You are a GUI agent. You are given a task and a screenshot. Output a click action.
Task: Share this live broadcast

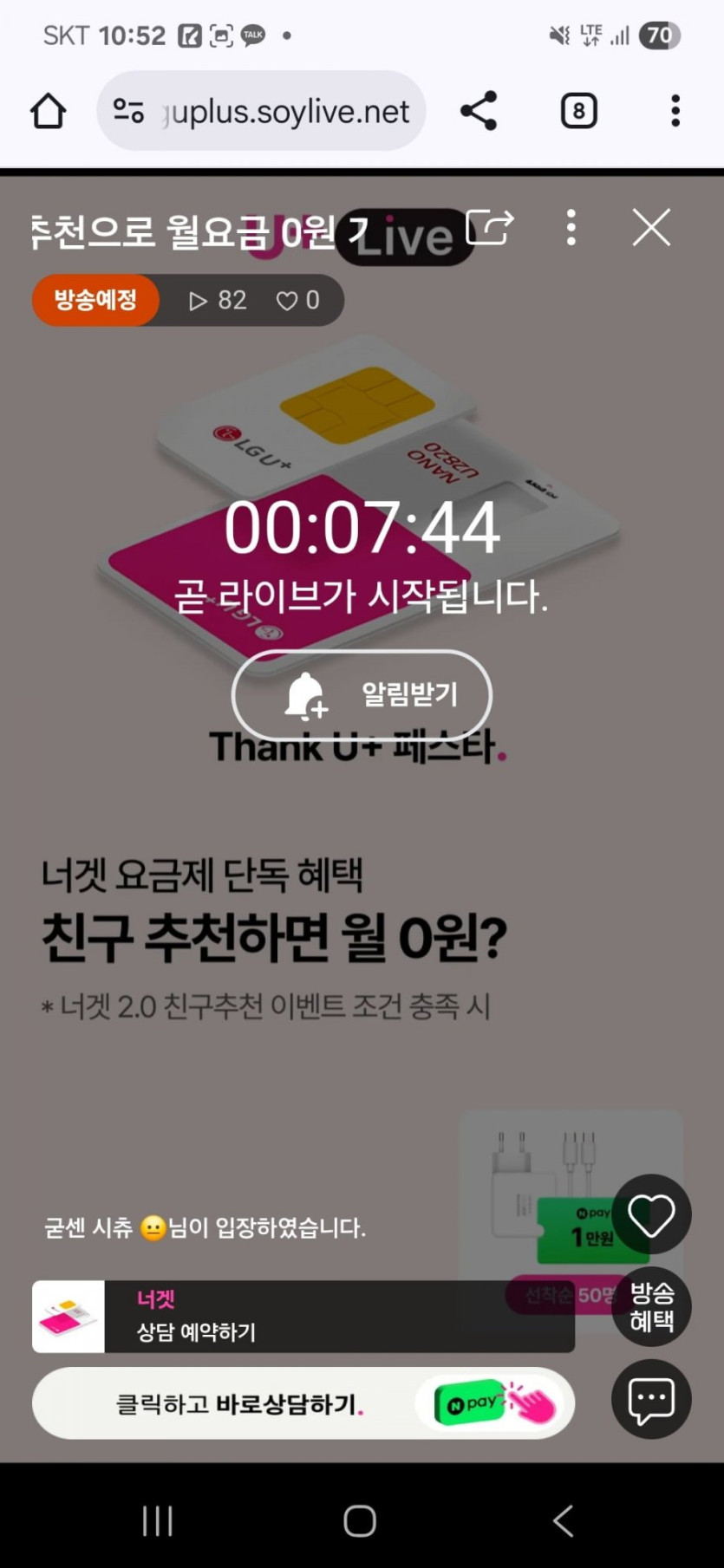coord(490,227)
